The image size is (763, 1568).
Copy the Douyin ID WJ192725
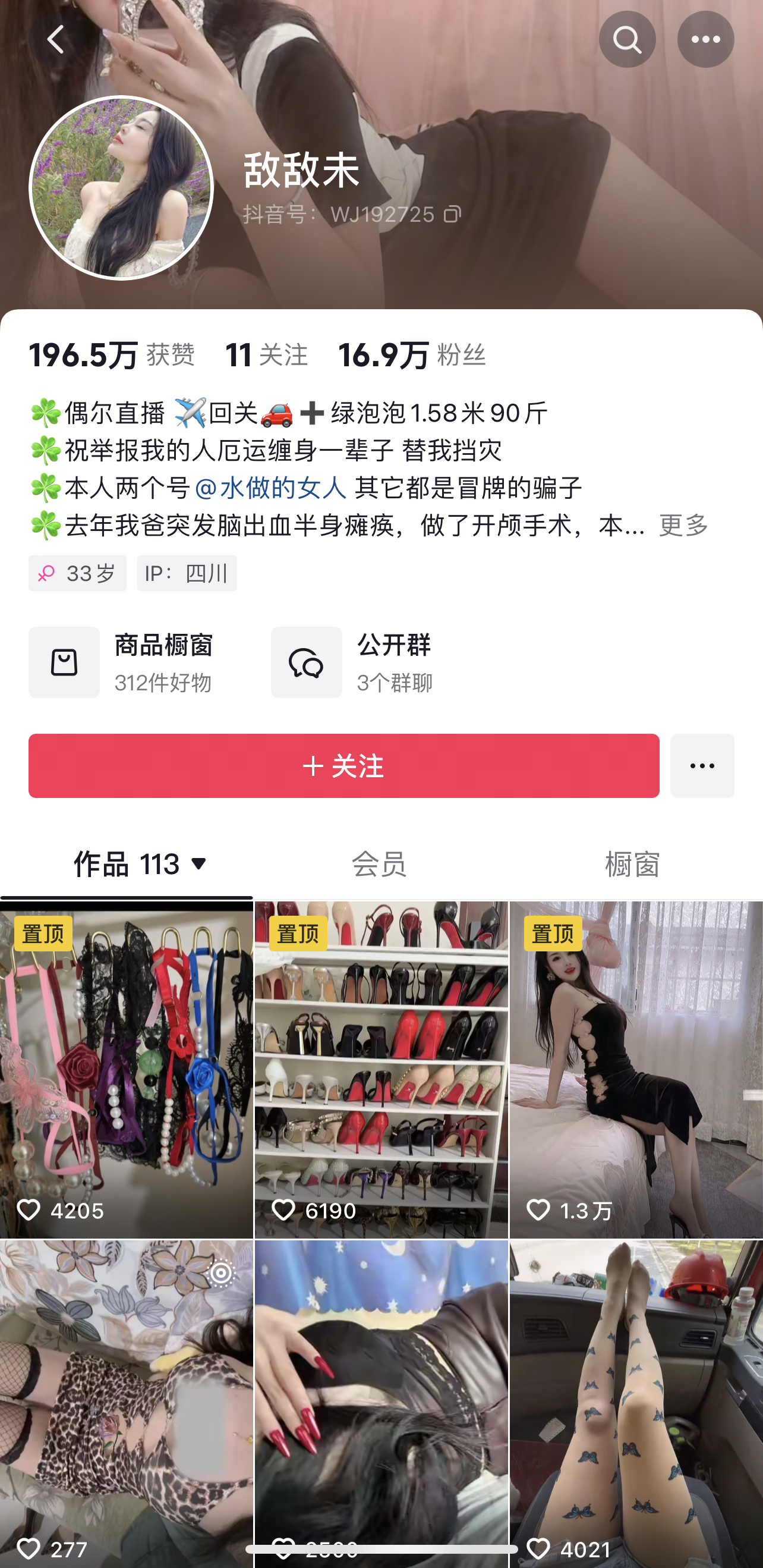pyautogui.click(x=452, y=214)
